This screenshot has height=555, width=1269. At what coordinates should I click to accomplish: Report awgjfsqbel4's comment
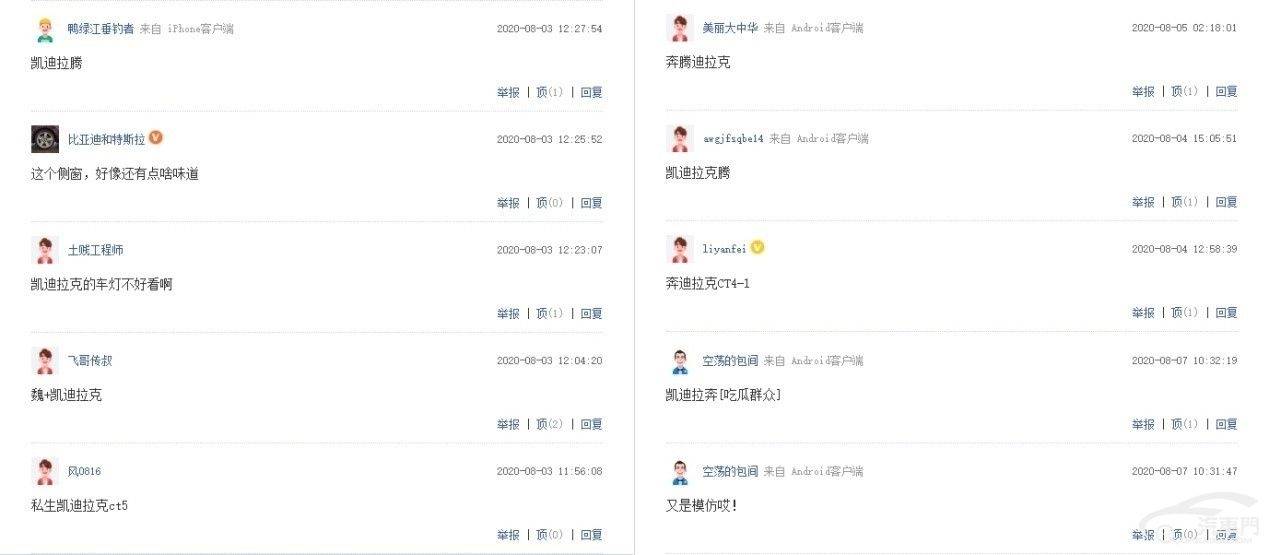pyautogui.click(x=1143, y=202)
